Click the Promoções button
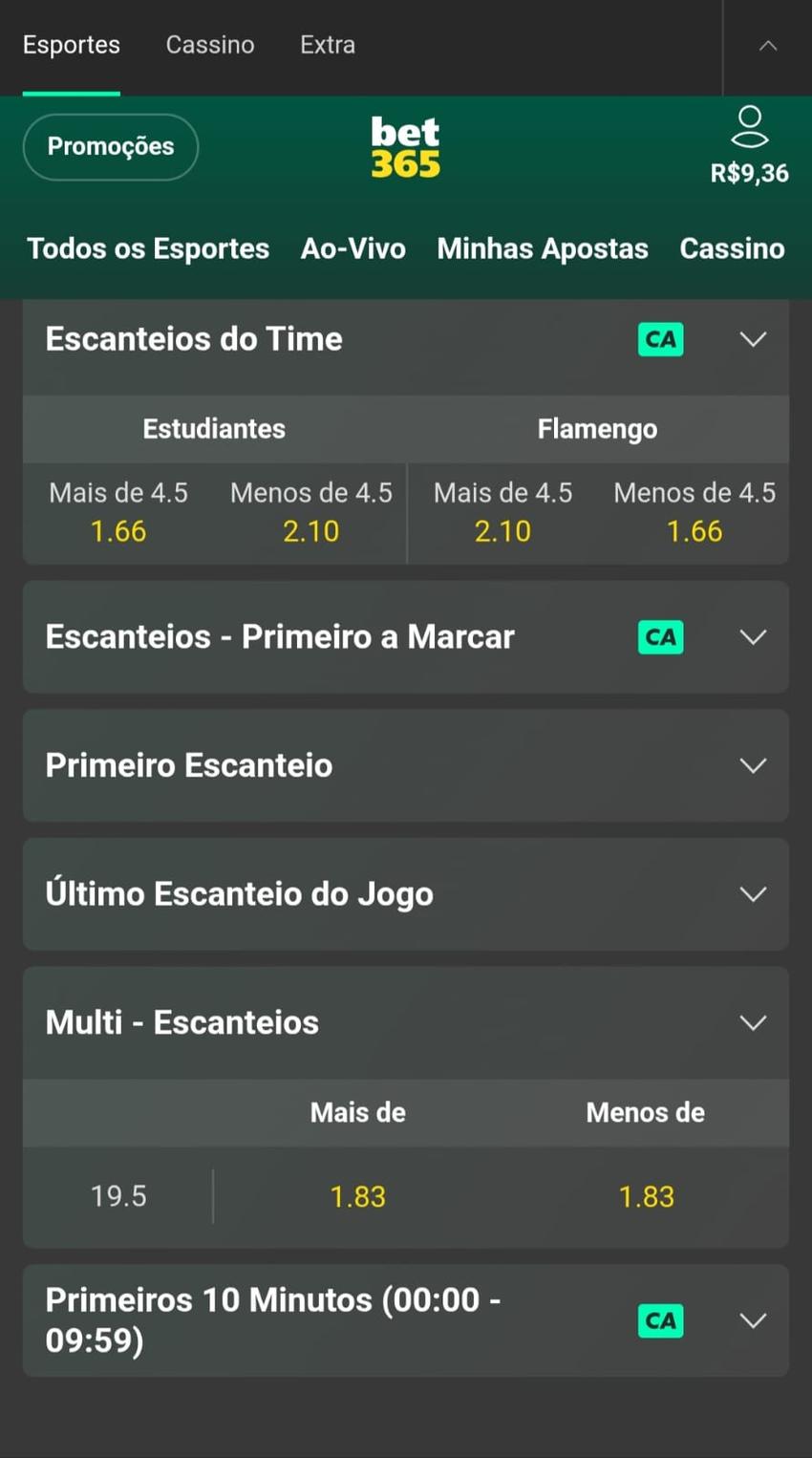This screenshot has height=1458, width=812. click(110, 146)
